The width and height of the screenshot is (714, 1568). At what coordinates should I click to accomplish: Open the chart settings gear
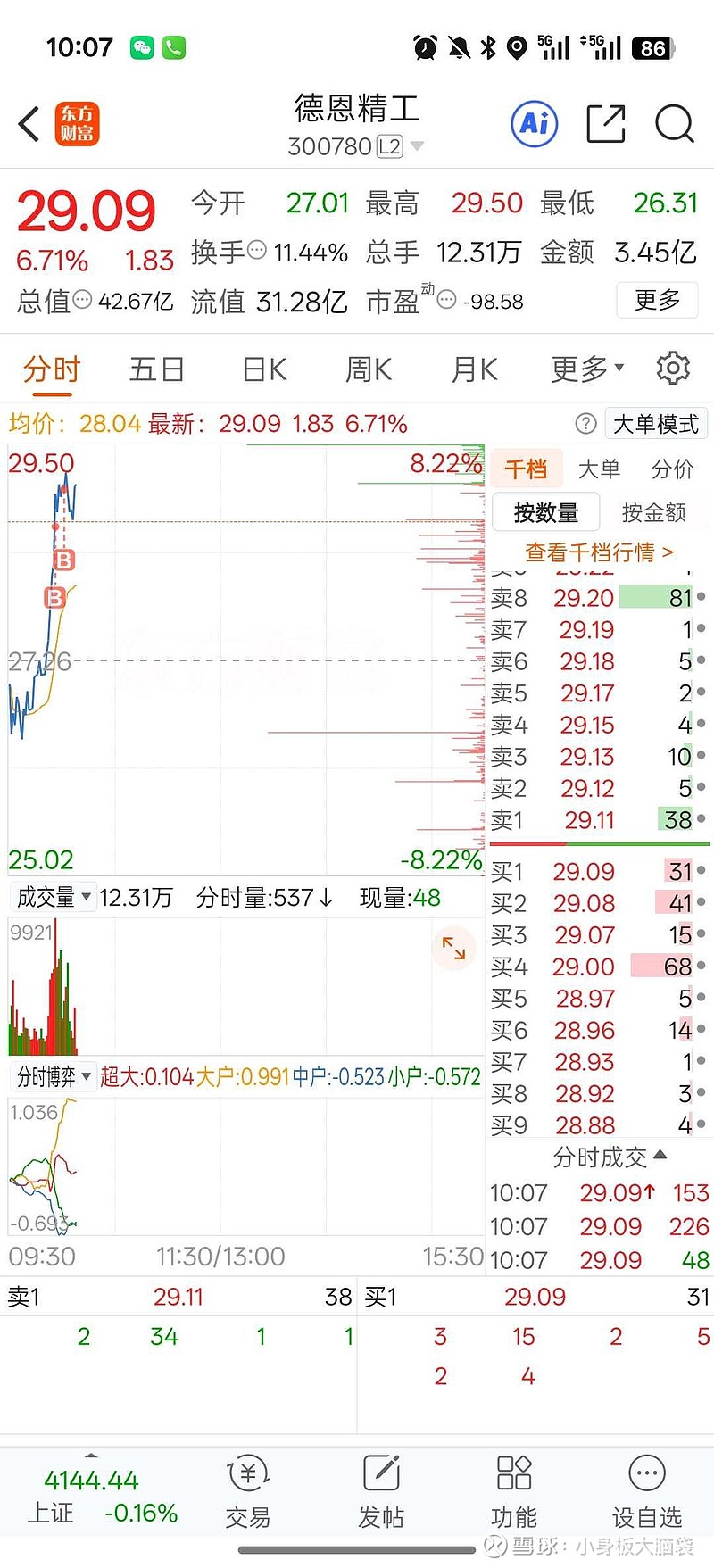pyautogui.click(x=674, y=368)
